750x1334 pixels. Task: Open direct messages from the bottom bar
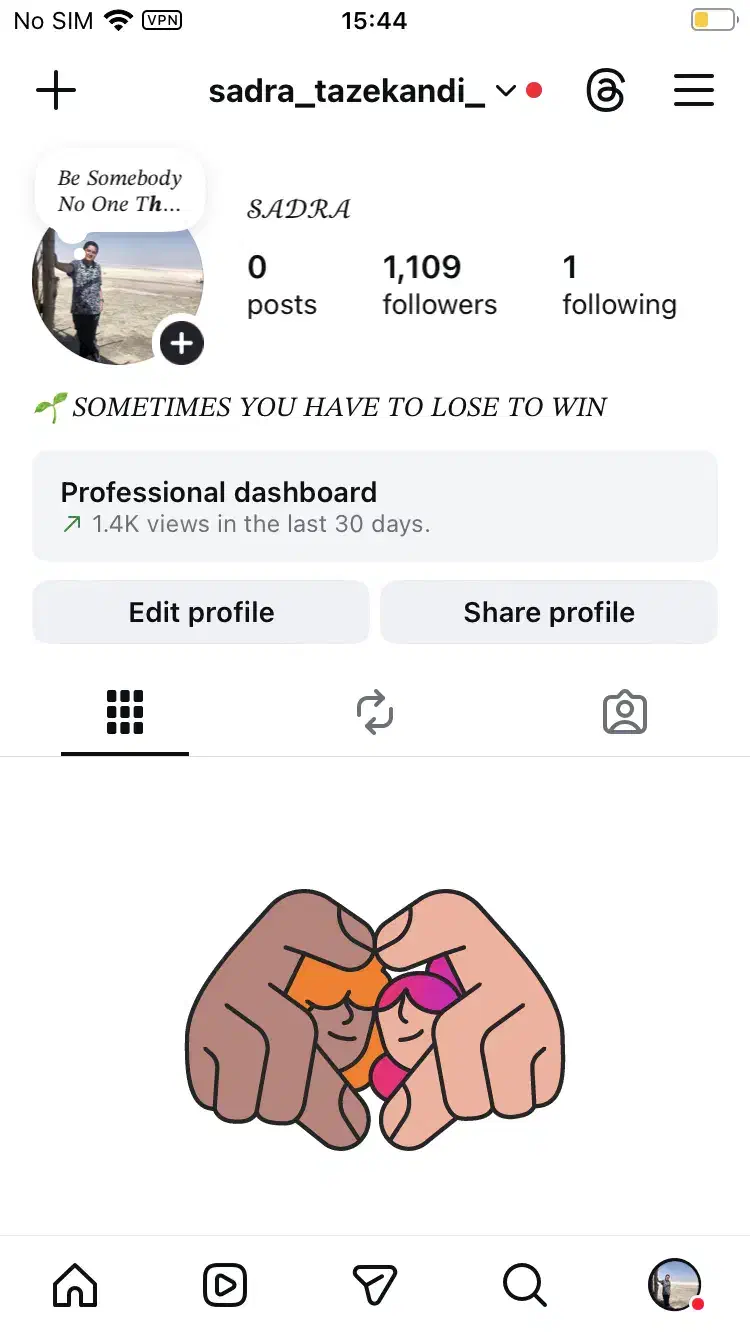pos(375,1284)
